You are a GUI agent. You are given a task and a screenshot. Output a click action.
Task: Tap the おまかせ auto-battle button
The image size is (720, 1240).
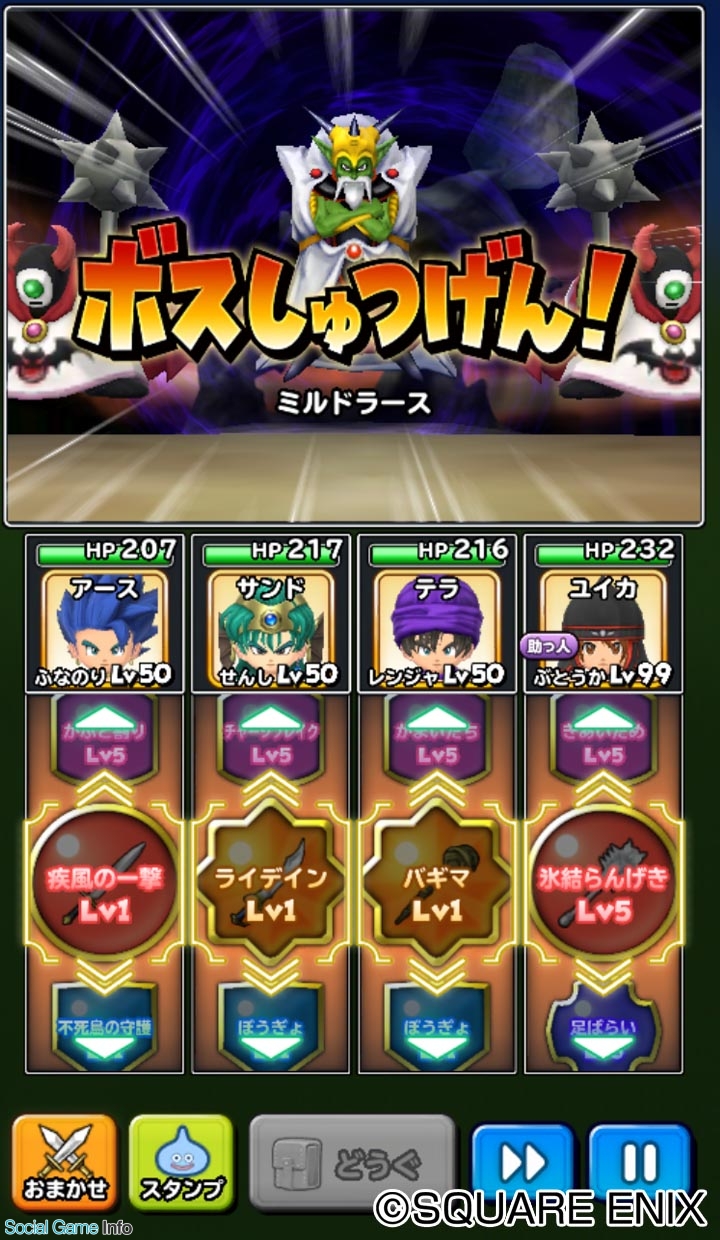65,1163
